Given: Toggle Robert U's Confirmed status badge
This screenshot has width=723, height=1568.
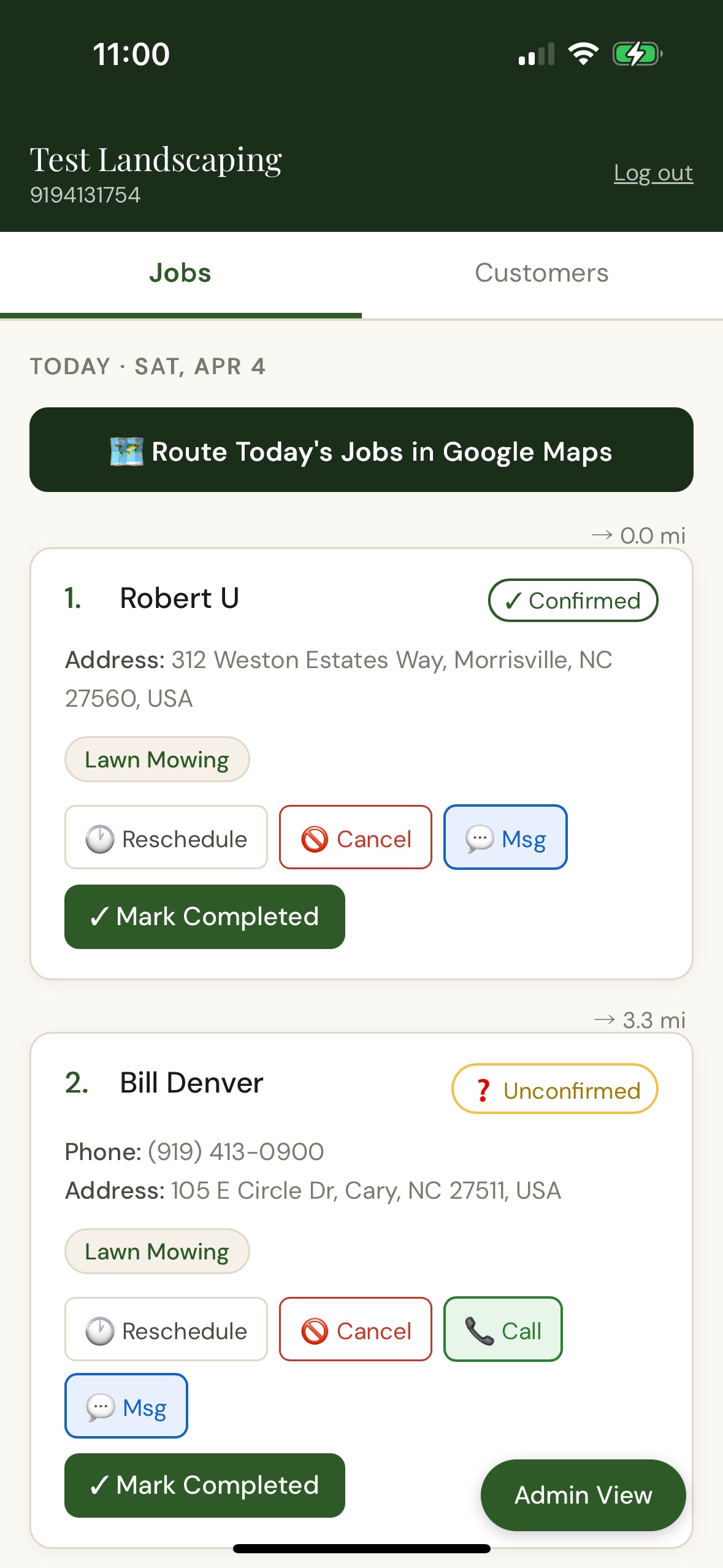Looking at the screenshot, I should tap(572, 600).
